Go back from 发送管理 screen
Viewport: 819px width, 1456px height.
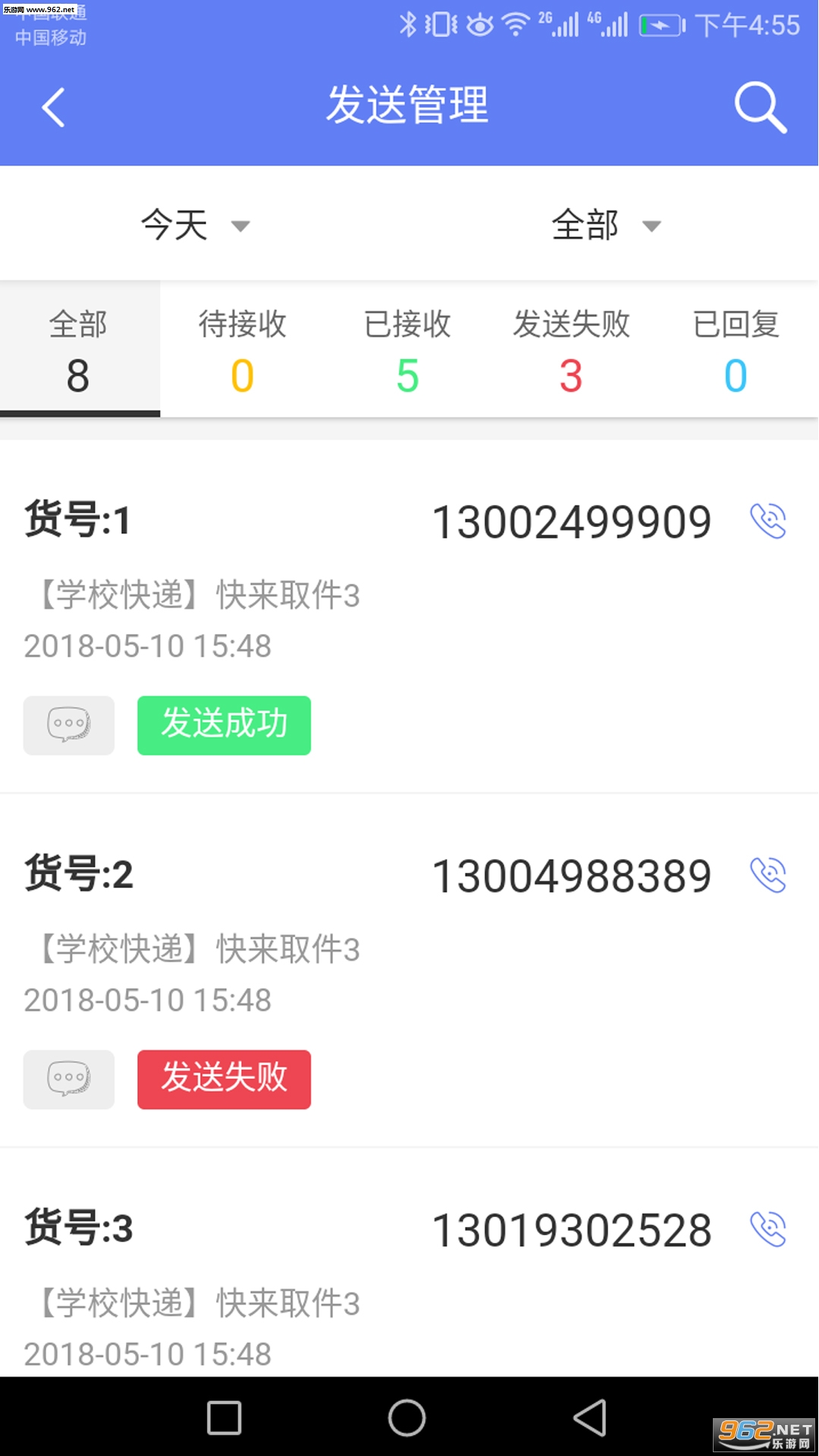(53, 107)
